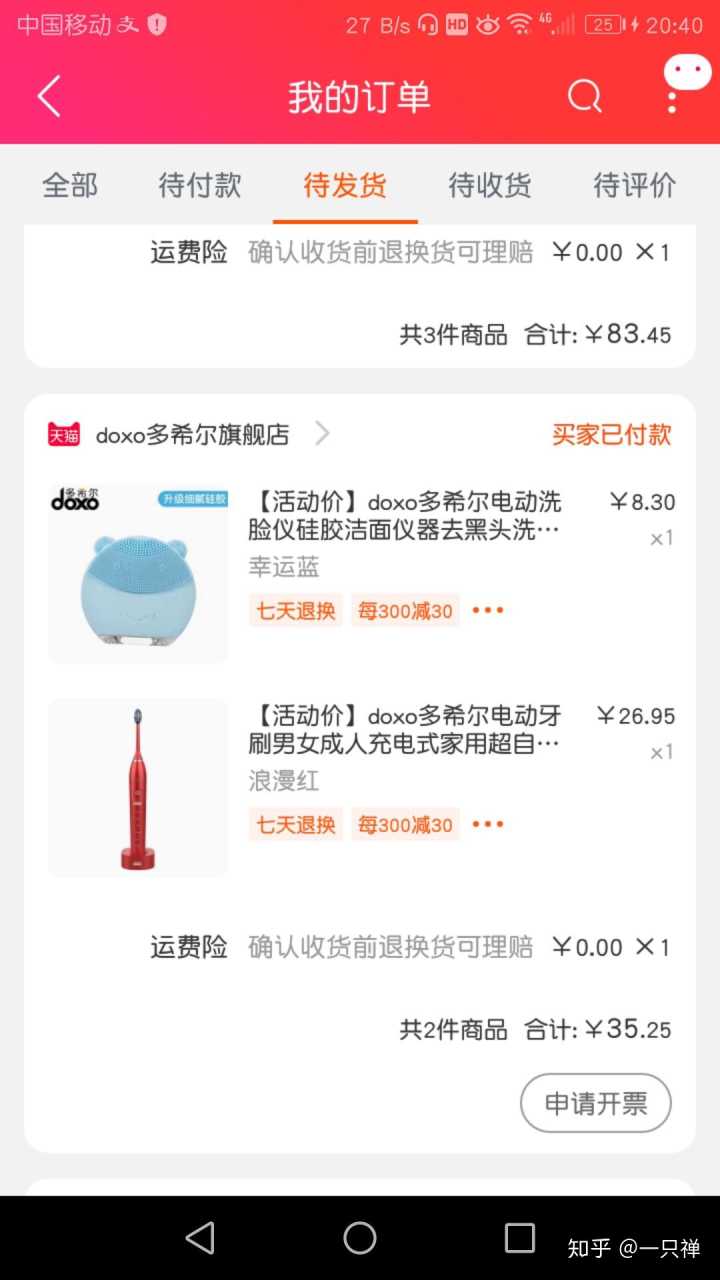
Task: Tap the 申请开票 button
Action: tap(596, 1103)
